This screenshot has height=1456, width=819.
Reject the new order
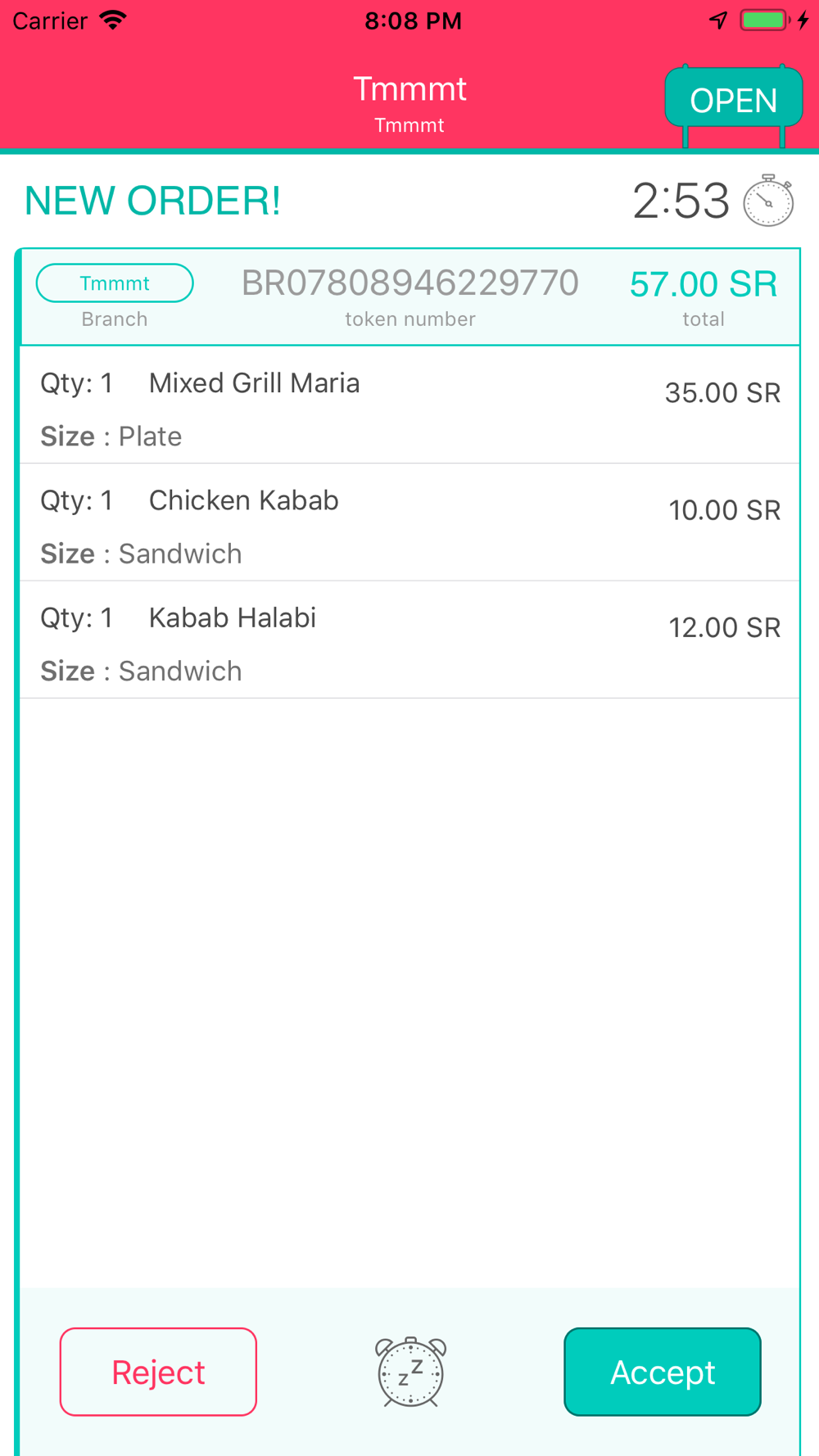[158, 1372]
